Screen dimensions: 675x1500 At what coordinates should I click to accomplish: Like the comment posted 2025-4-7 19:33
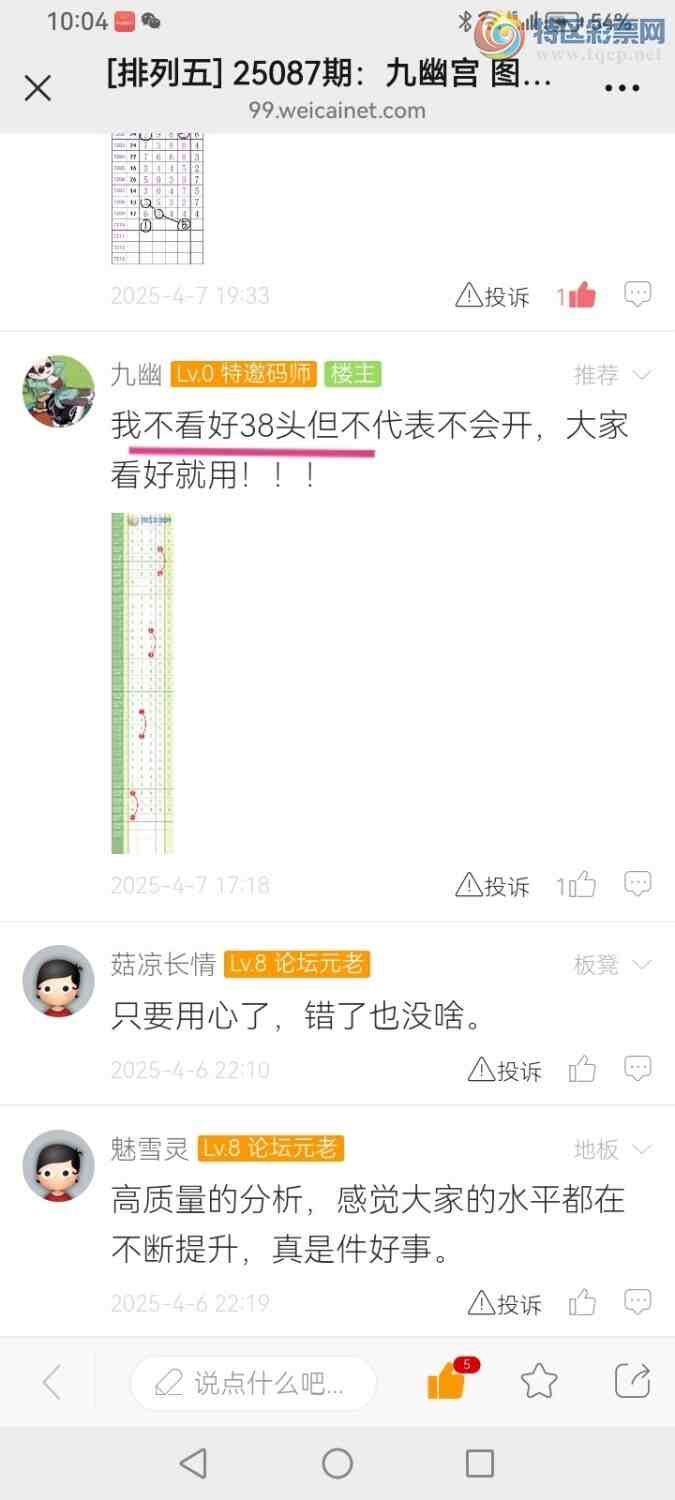point(581,295)
